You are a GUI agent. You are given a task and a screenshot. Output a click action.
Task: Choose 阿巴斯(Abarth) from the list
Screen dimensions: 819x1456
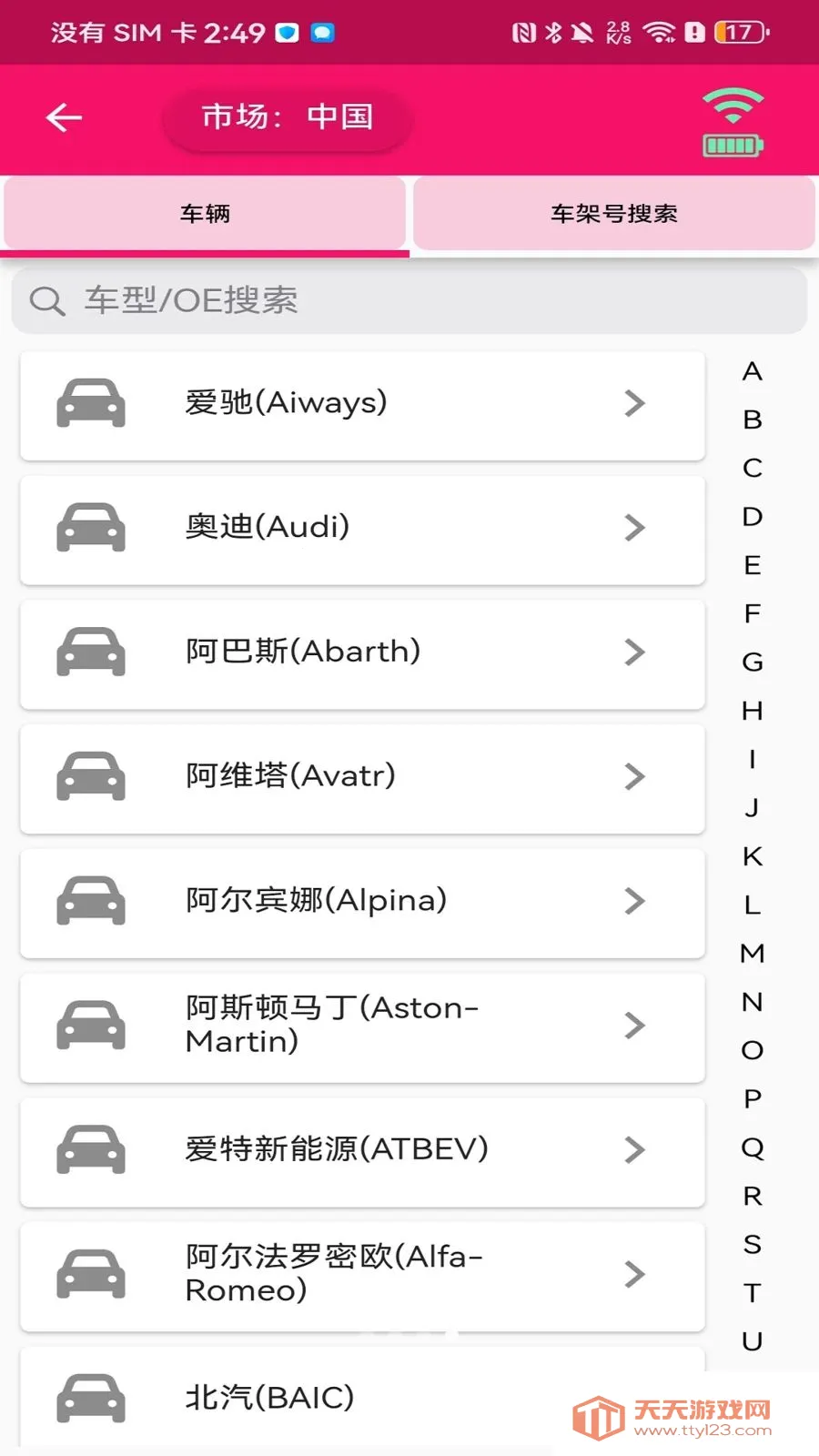click(362, 653)
